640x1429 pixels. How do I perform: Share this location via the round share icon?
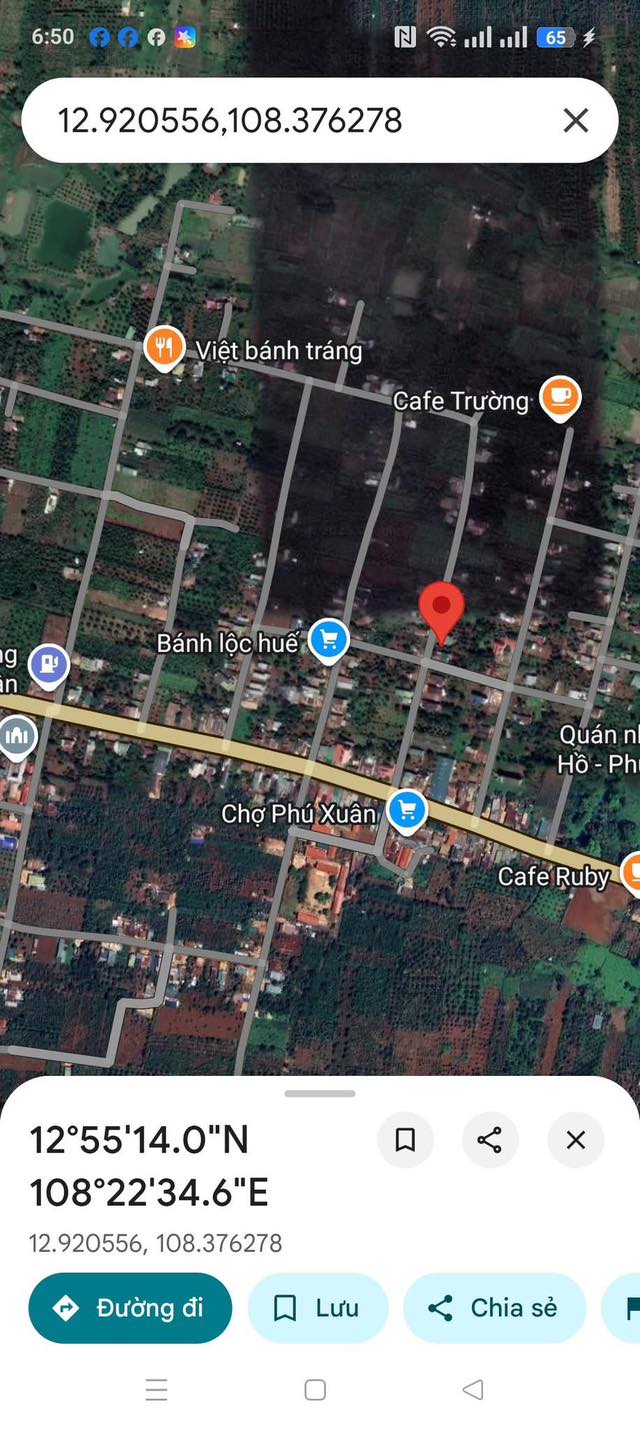[490, 1140]
